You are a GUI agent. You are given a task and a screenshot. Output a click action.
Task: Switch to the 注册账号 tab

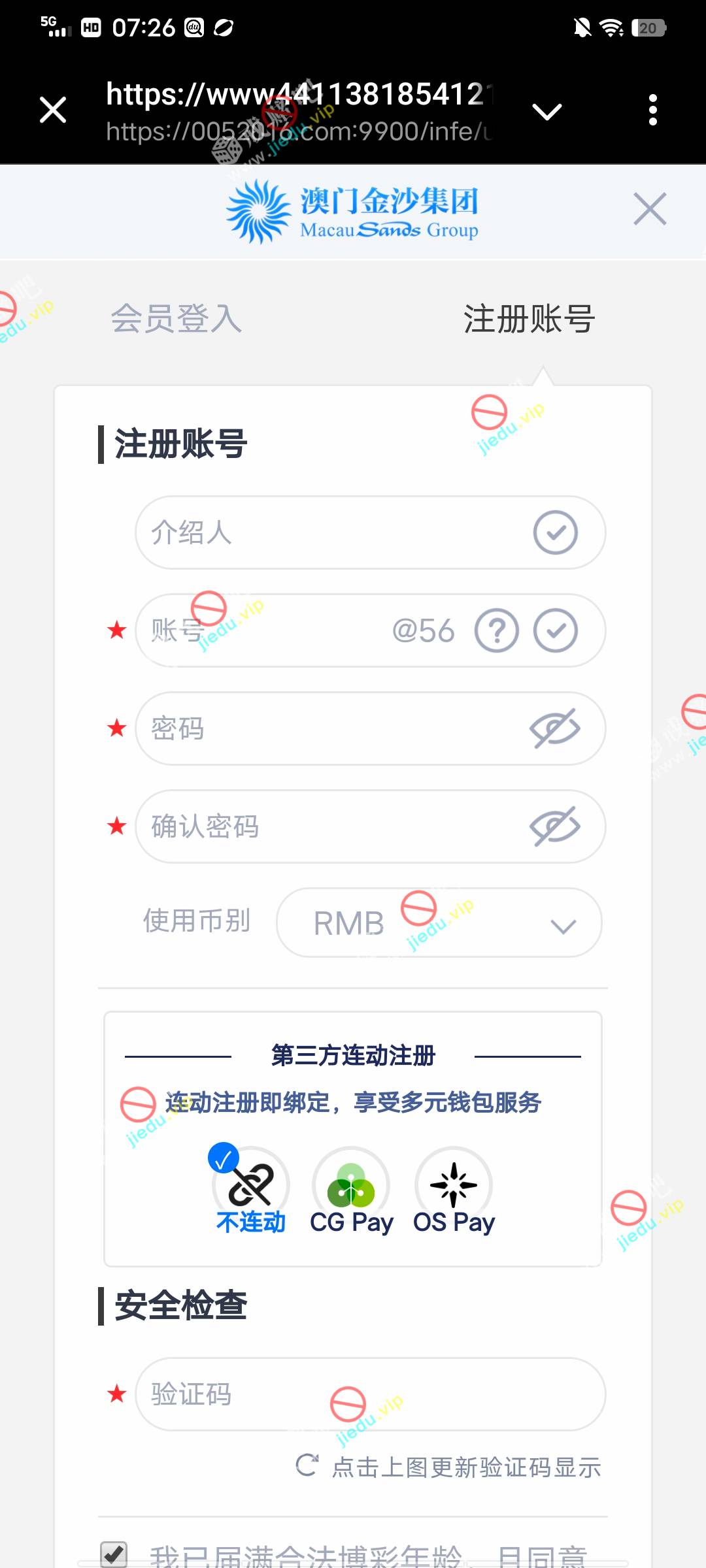[x=529, y=319]
